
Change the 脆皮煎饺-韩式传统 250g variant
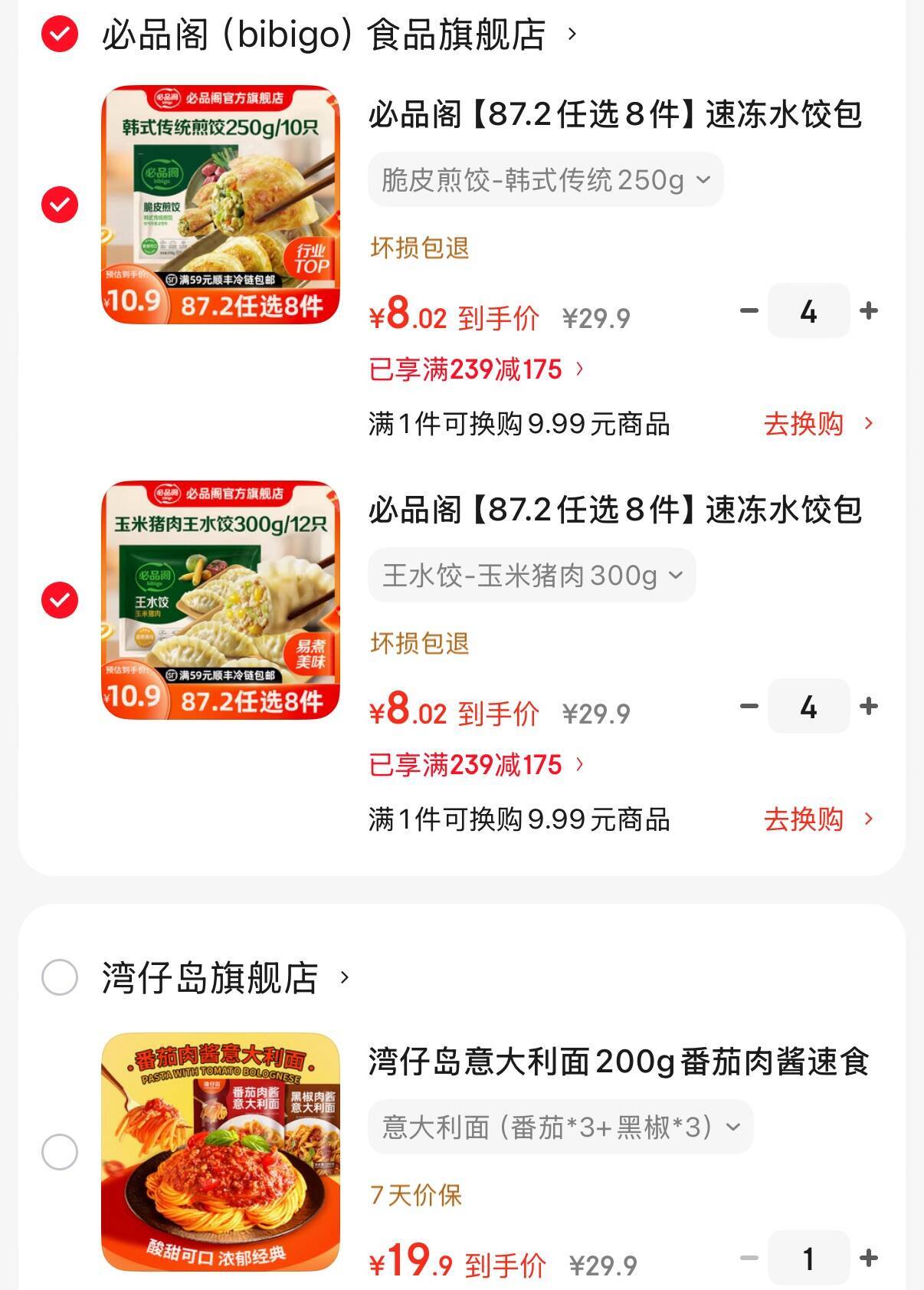click(x=546, y=180)
